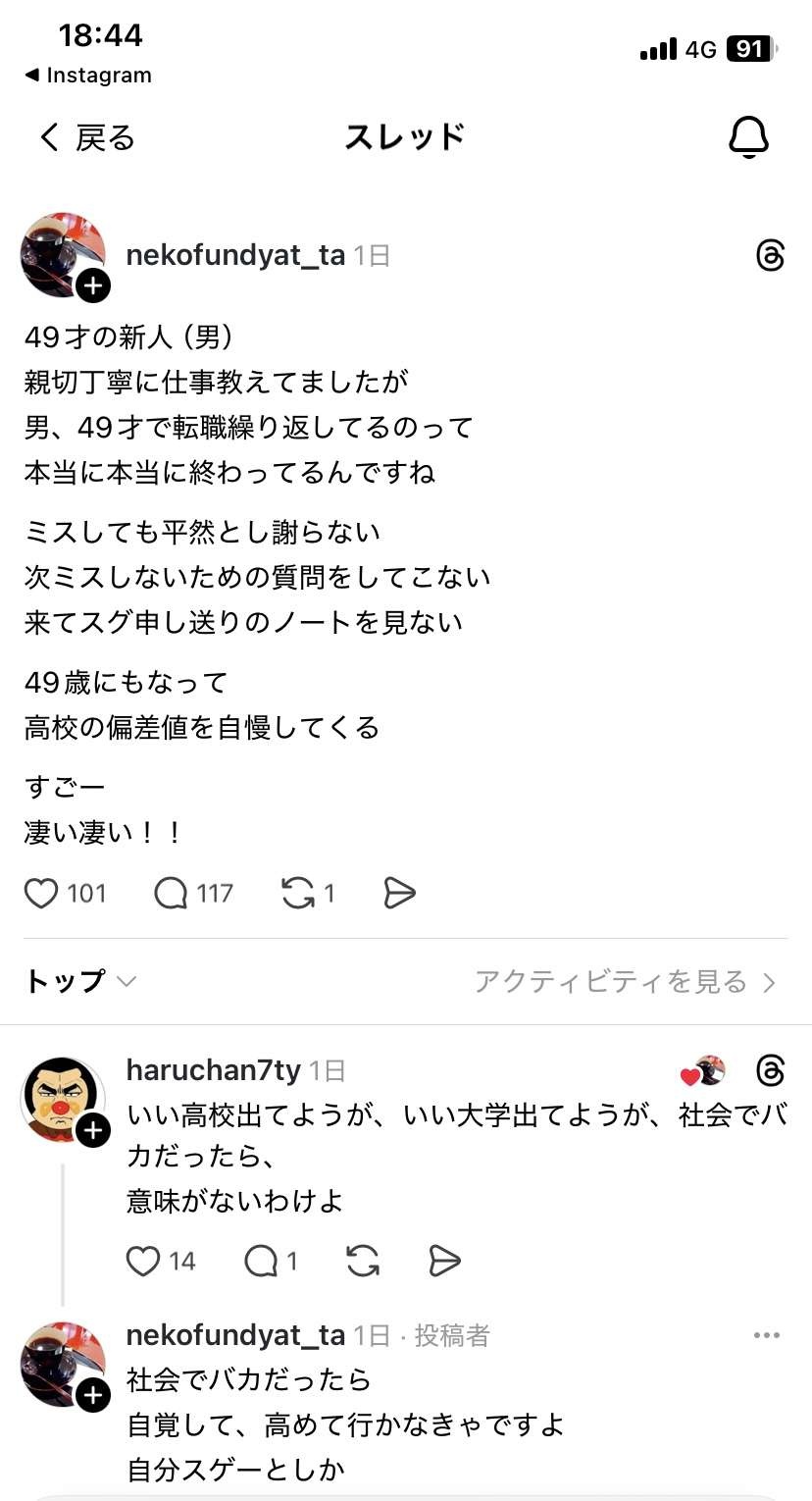Open the main post's 117 comments
The image size is (812, 1501).
[172, 894]
